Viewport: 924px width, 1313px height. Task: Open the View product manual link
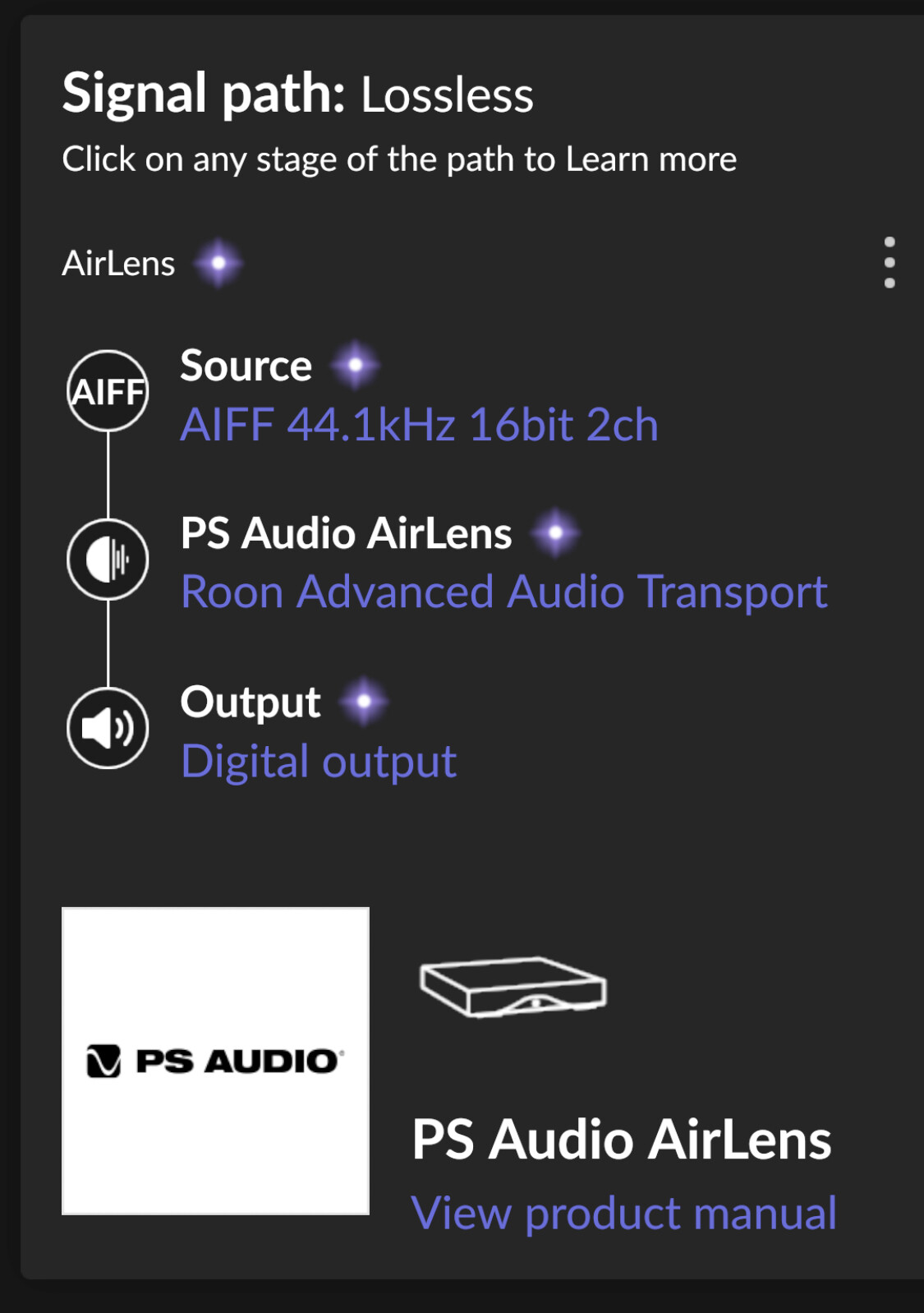click(x=623, y=1213)
